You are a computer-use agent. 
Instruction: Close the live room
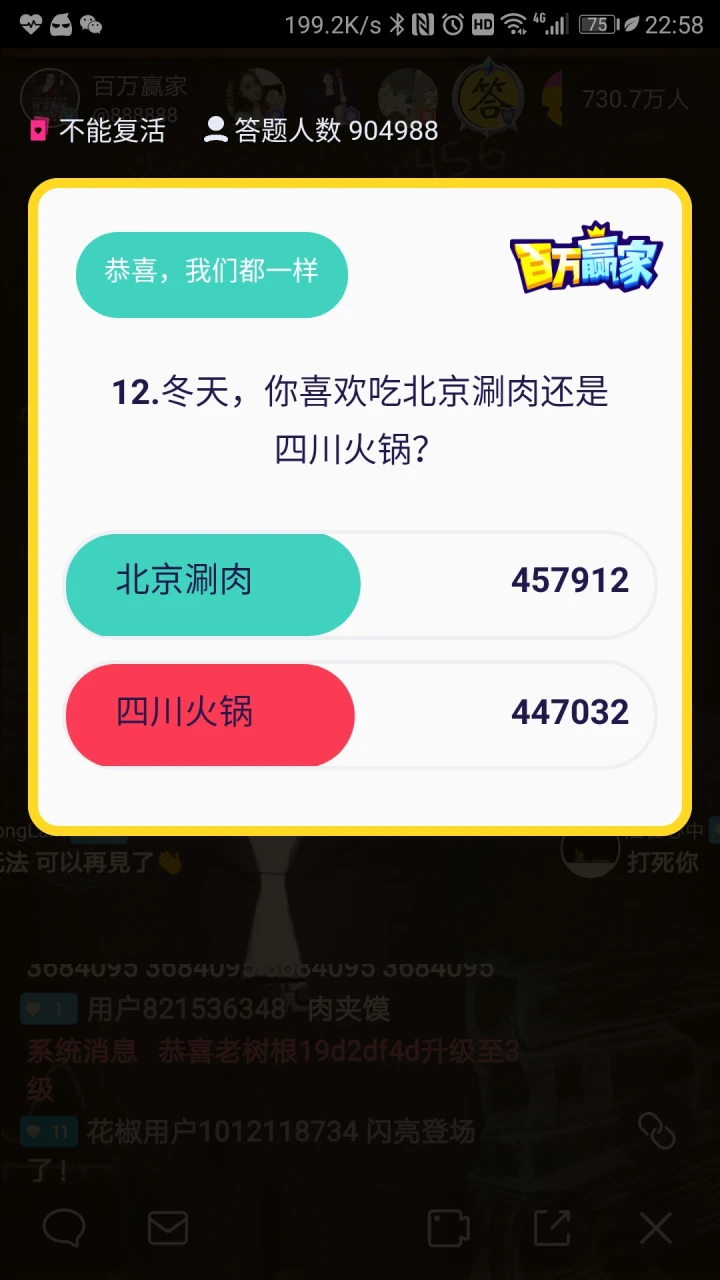click(656, 1228)
